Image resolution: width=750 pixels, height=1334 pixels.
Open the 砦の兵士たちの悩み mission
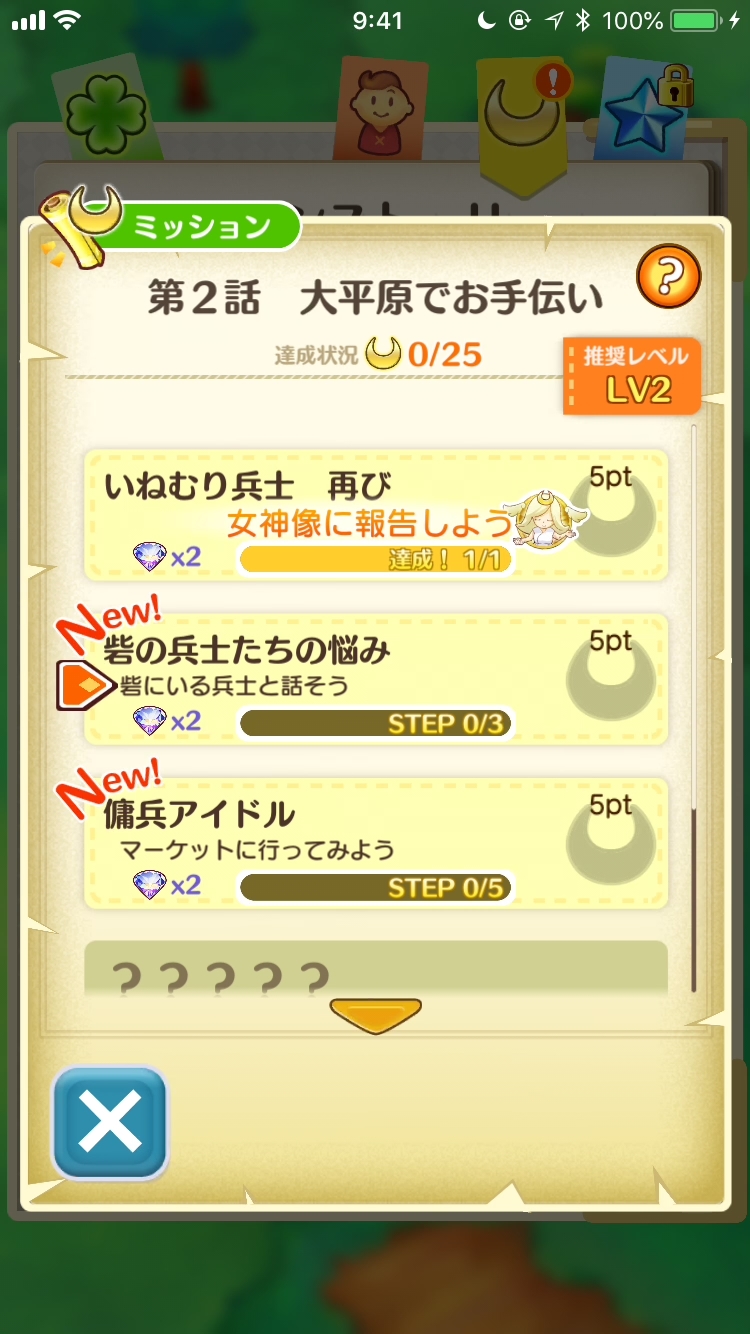(375, 680)
